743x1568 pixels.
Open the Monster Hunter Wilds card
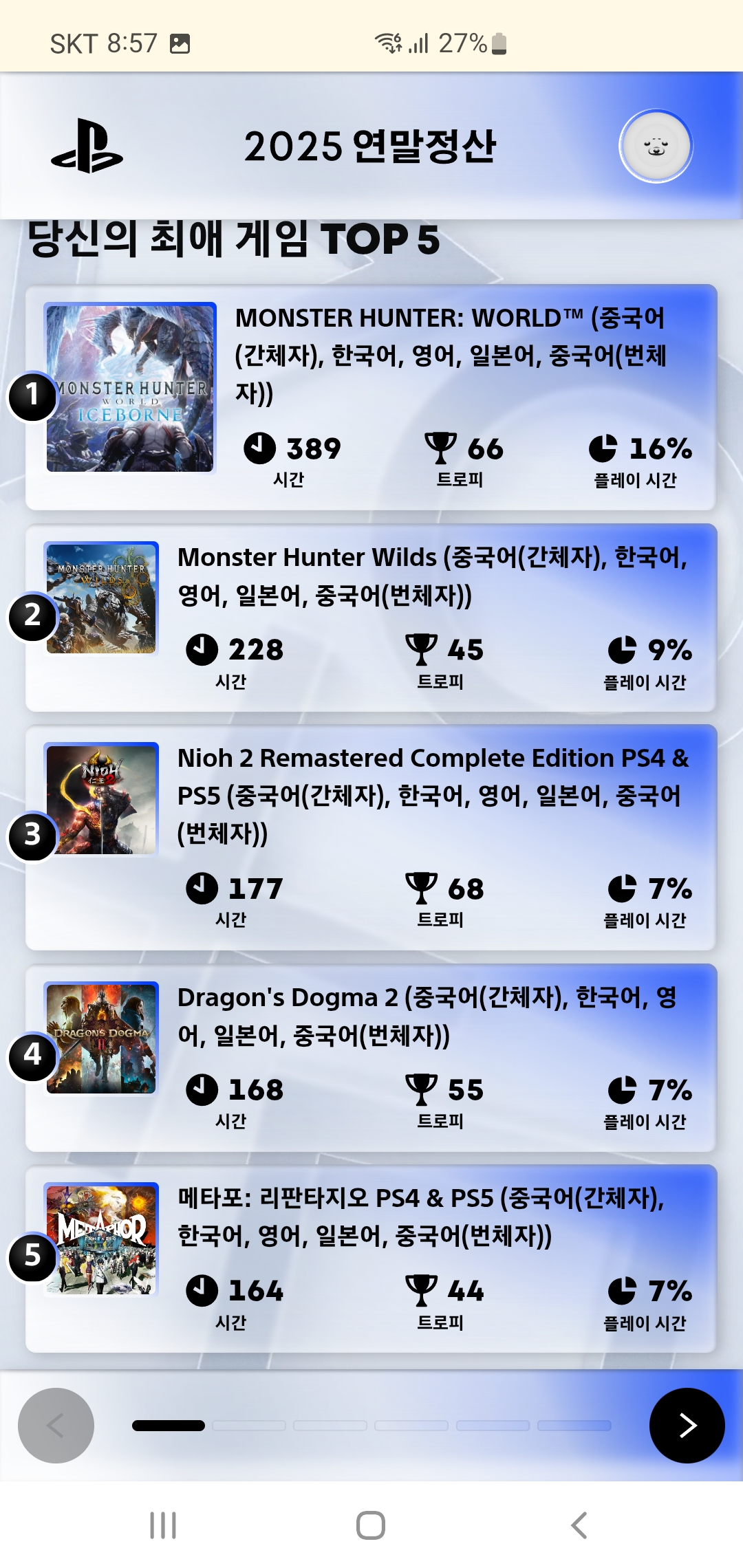pos(370,617)
